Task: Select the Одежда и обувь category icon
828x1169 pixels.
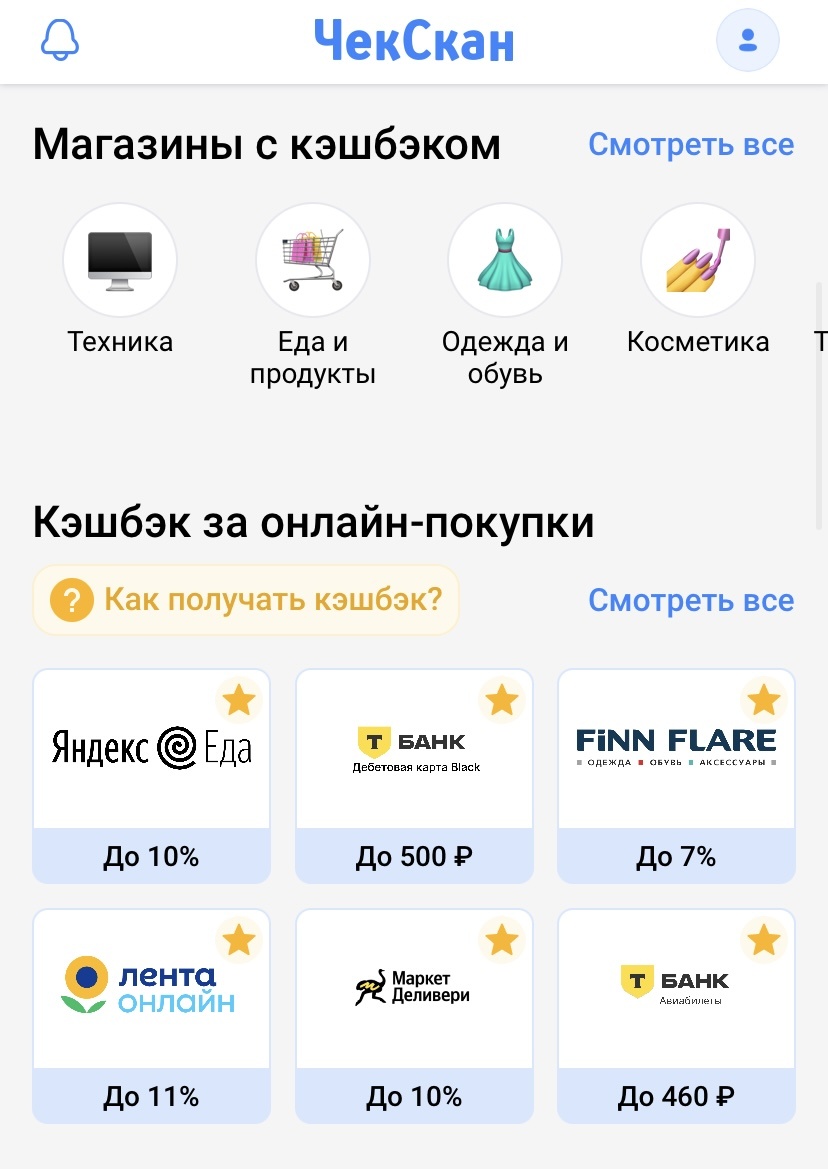Action: [505, 259]
